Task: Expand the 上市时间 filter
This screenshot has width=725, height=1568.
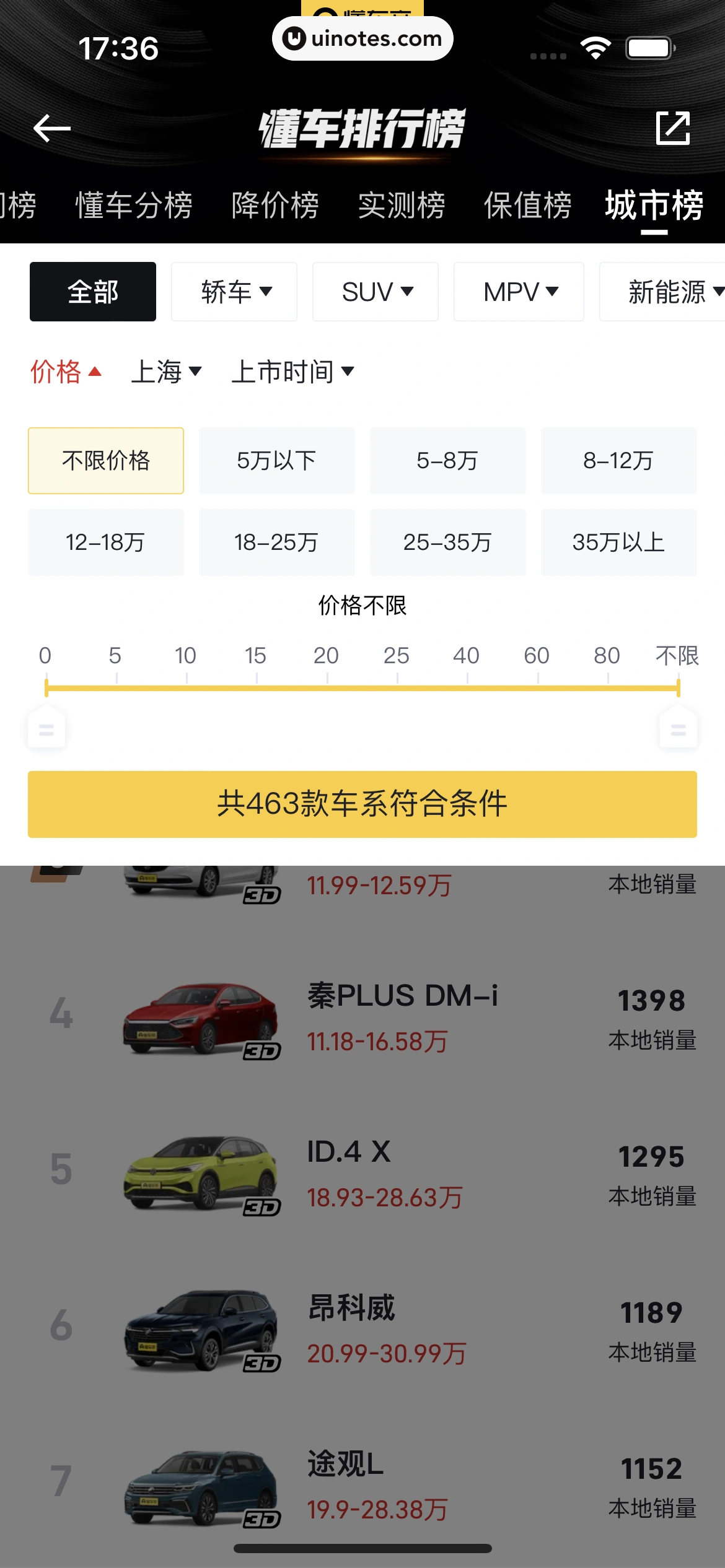Action: pyautogui.click(x=292, y=372)
